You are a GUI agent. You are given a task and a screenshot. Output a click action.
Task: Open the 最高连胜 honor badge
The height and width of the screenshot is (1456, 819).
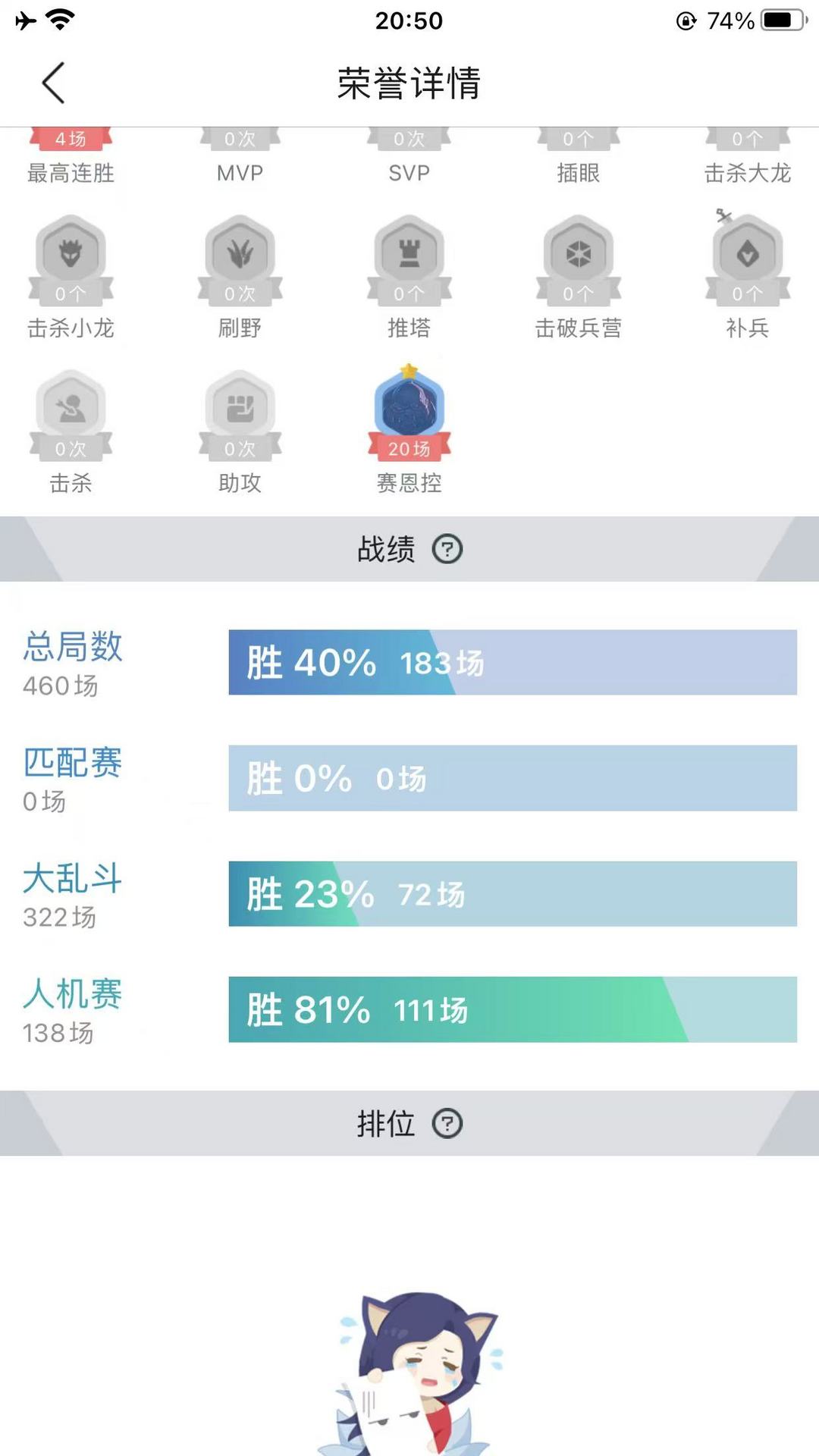[71, 157]
